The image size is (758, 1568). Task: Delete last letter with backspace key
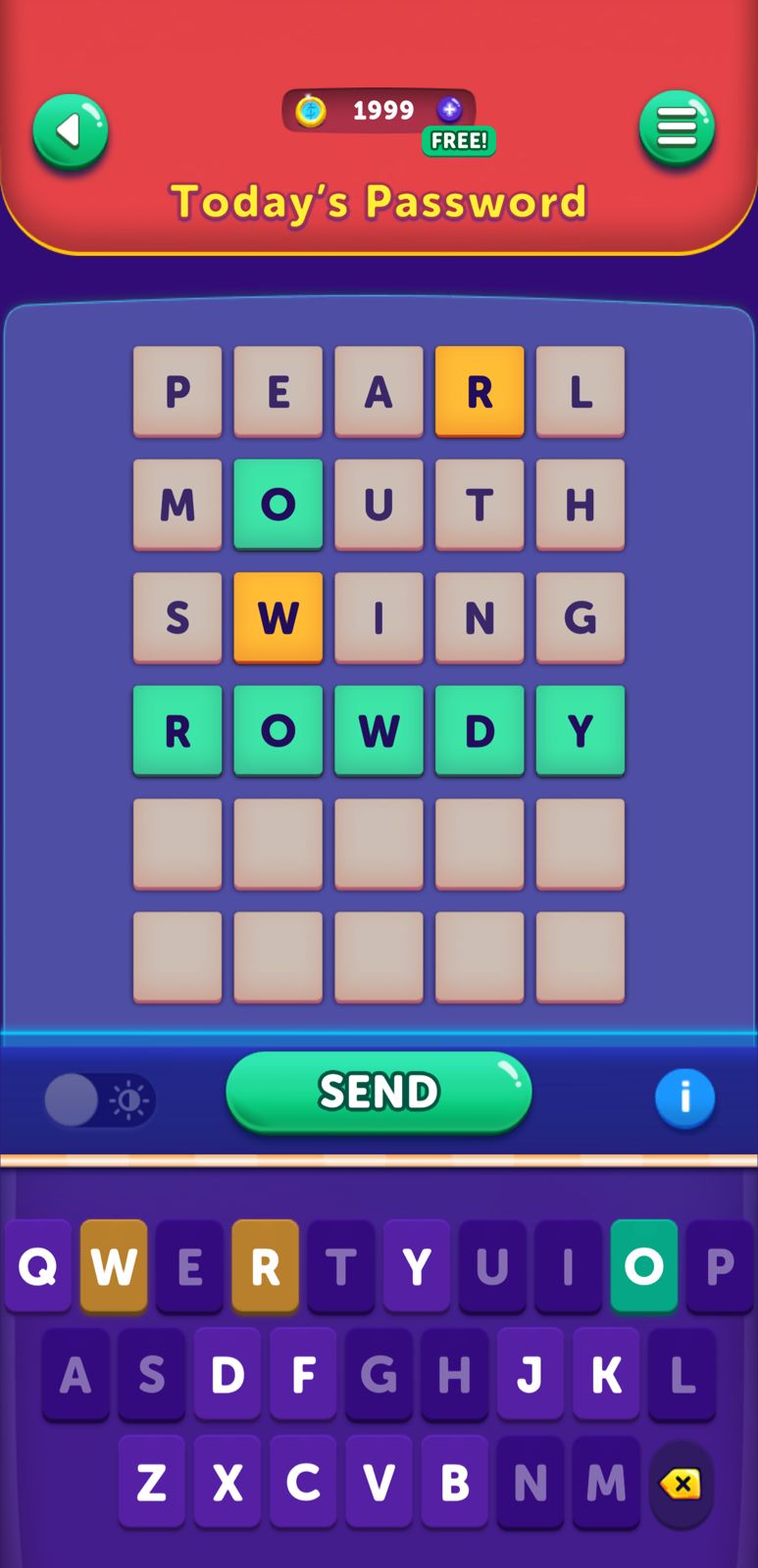pos(681,1484)
